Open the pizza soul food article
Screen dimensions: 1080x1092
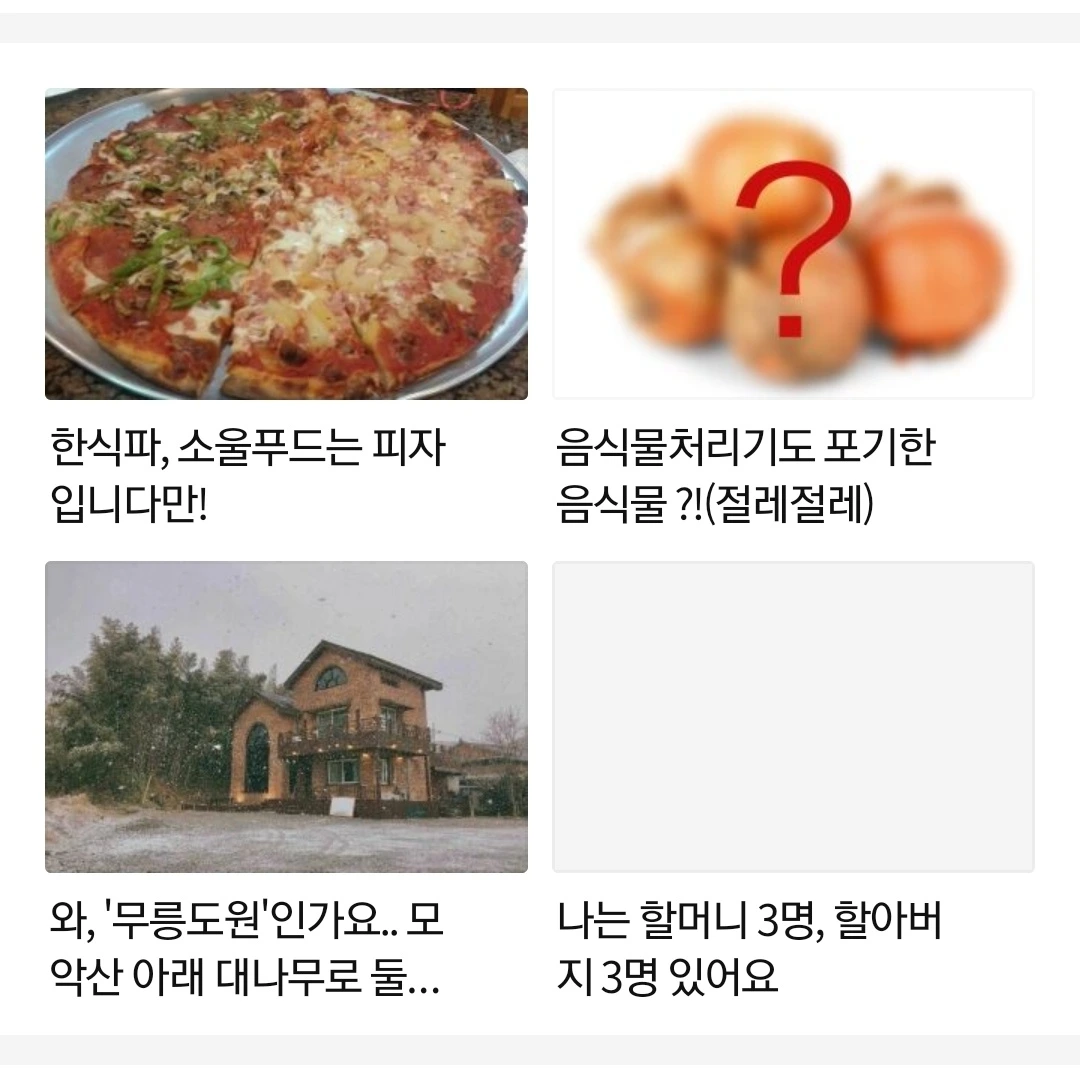286,244
